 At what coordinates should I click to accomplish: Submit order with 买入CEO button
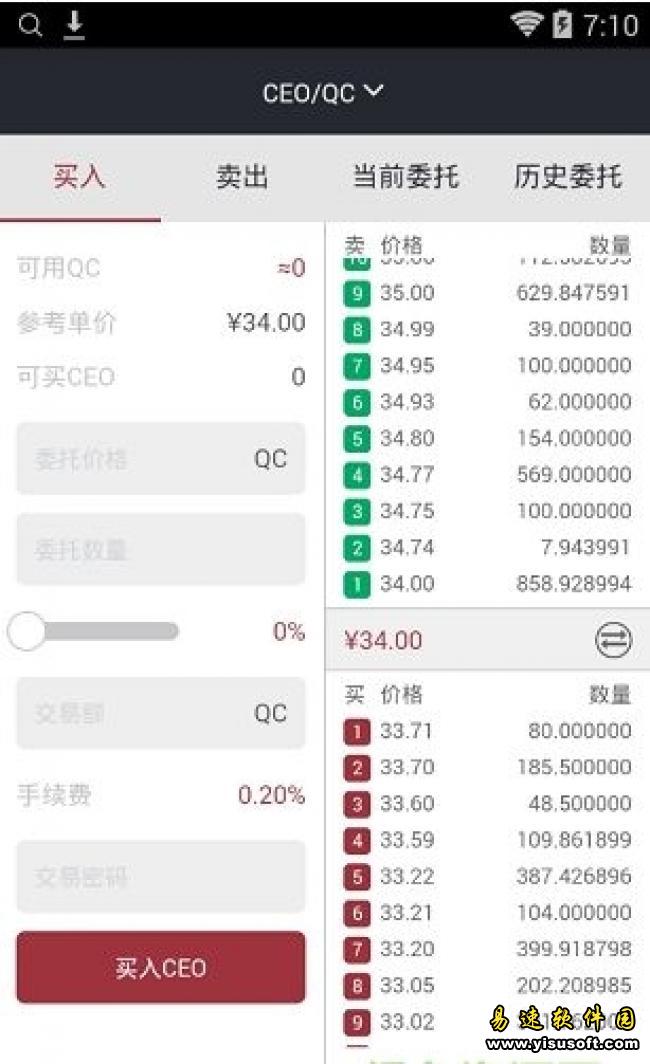[160, 967]
